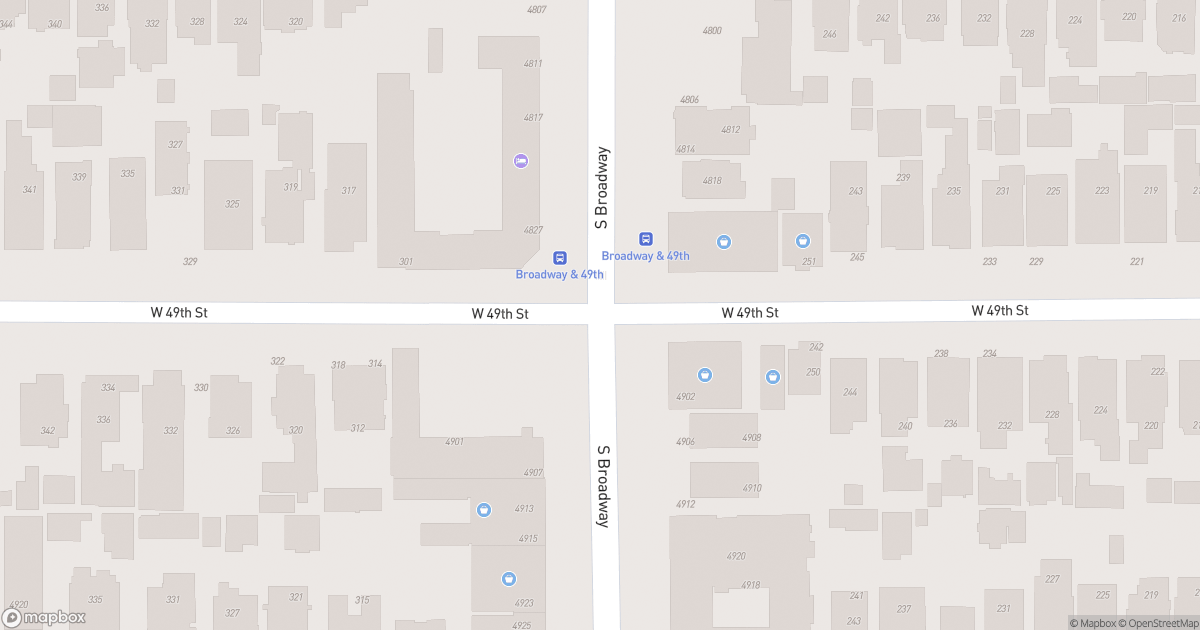Select the lodging marker near 4817

coord(520,161)
